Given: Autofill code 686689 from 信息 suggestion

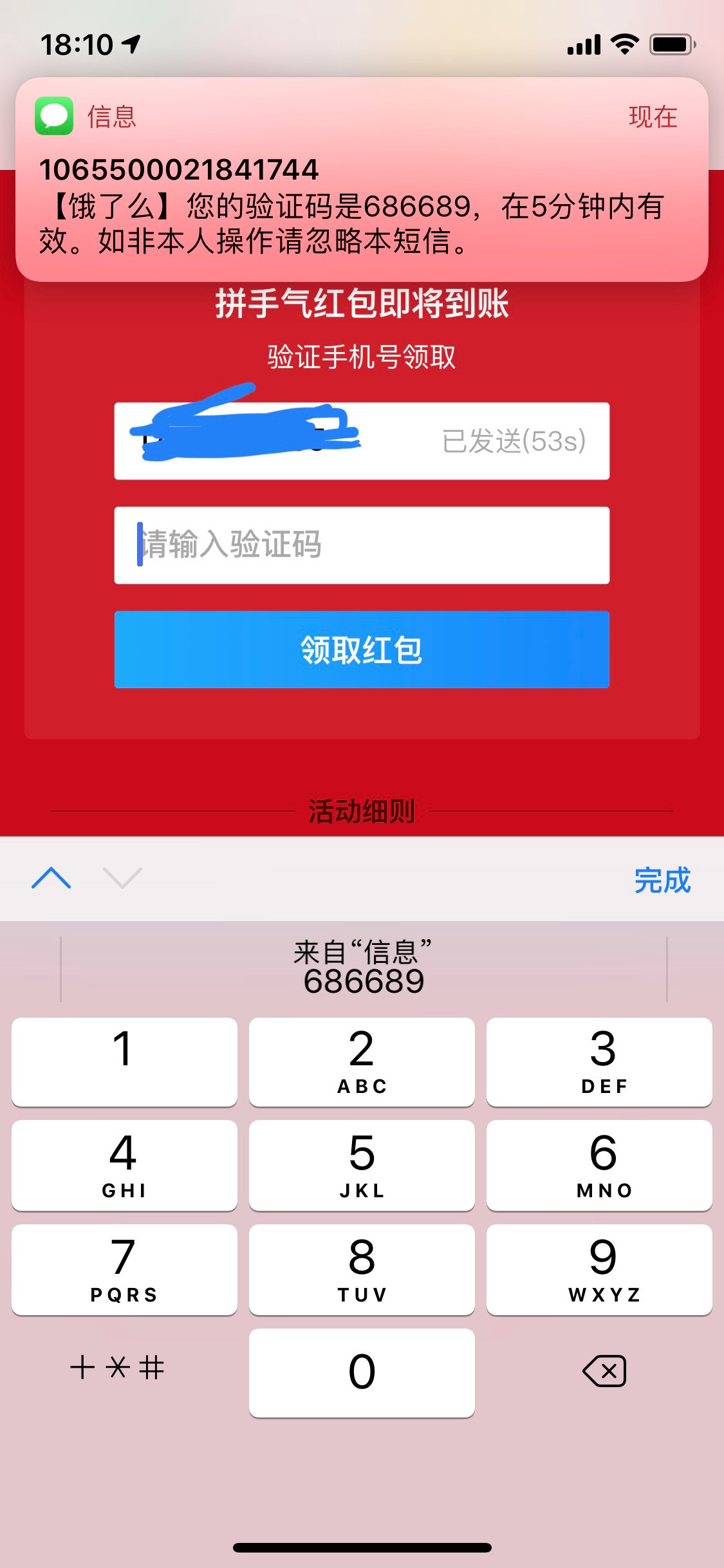Looking at the screenshot, I should tap(364, 969).
